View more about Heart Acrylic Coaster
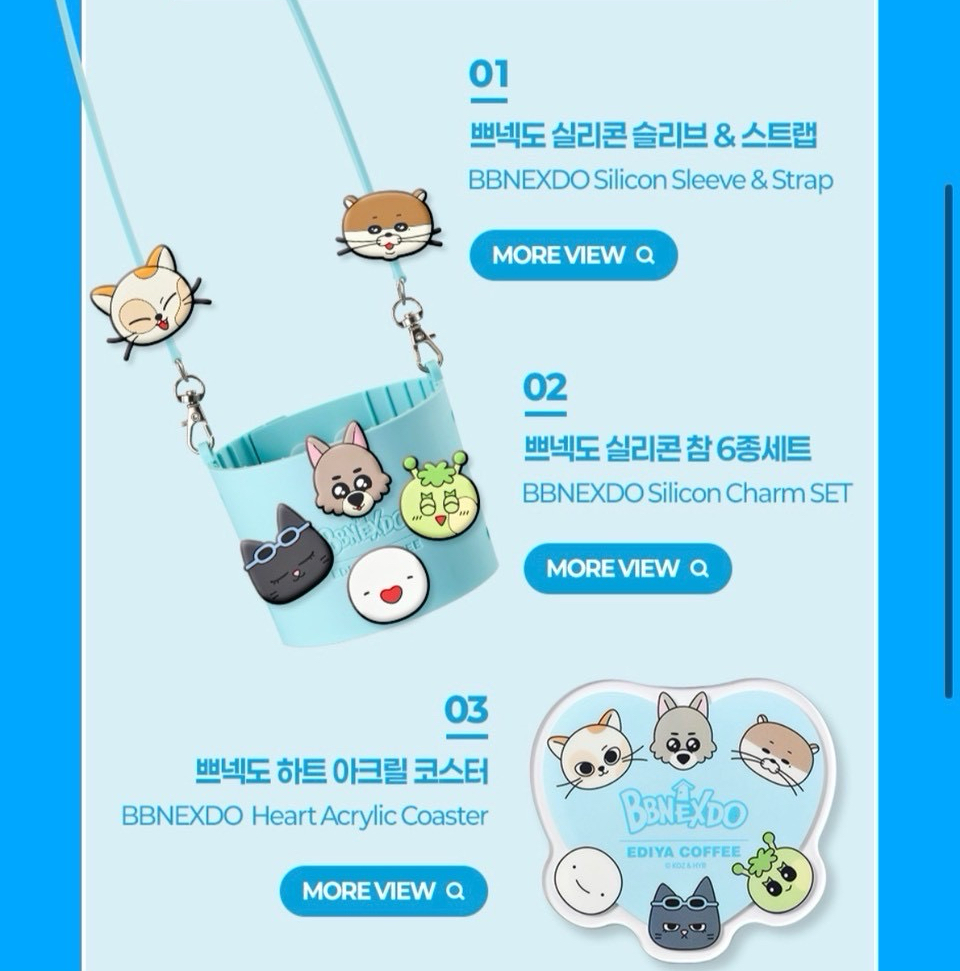960x971 pixels. pyautogui.click(x=383, y=890)
